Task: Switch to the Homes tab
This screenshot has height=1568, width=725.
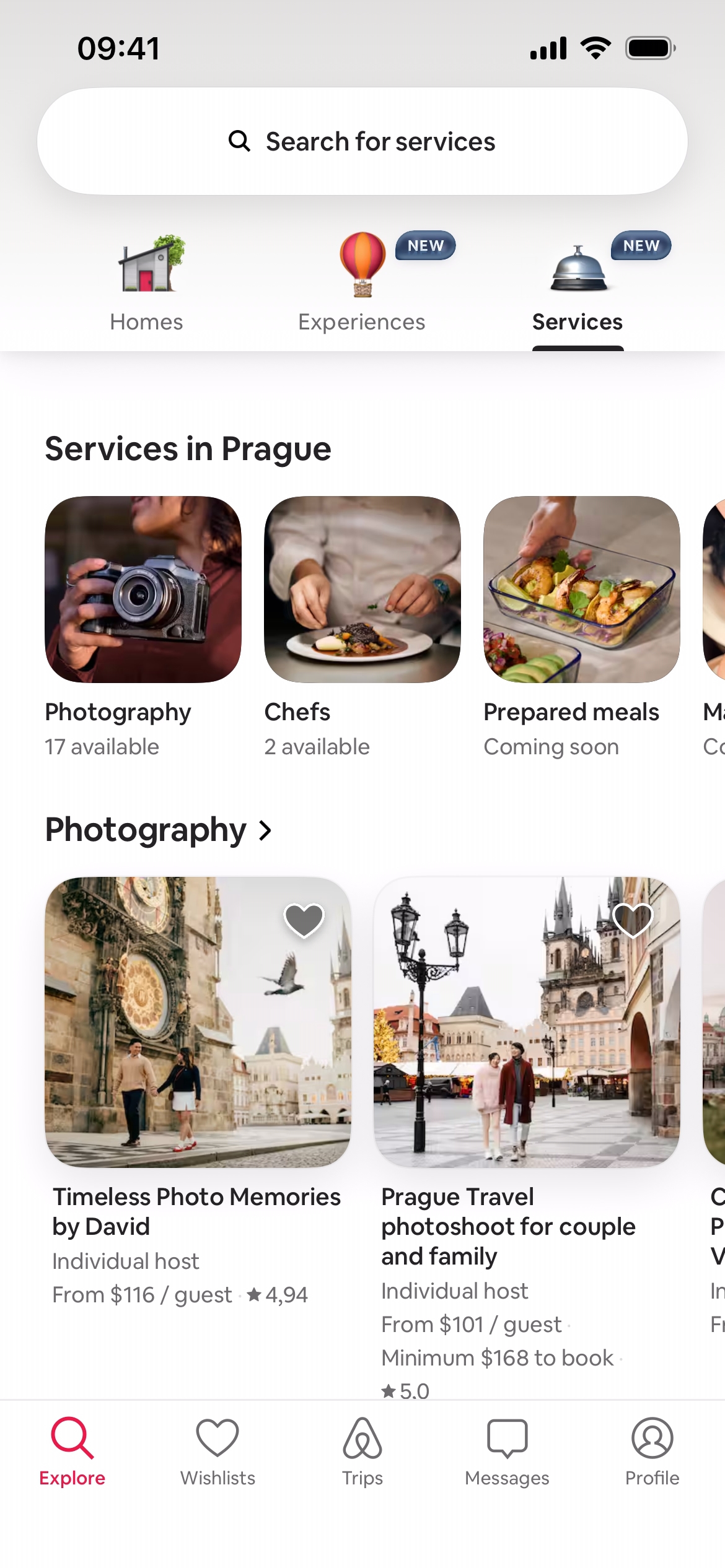Action: click(147, 285)
